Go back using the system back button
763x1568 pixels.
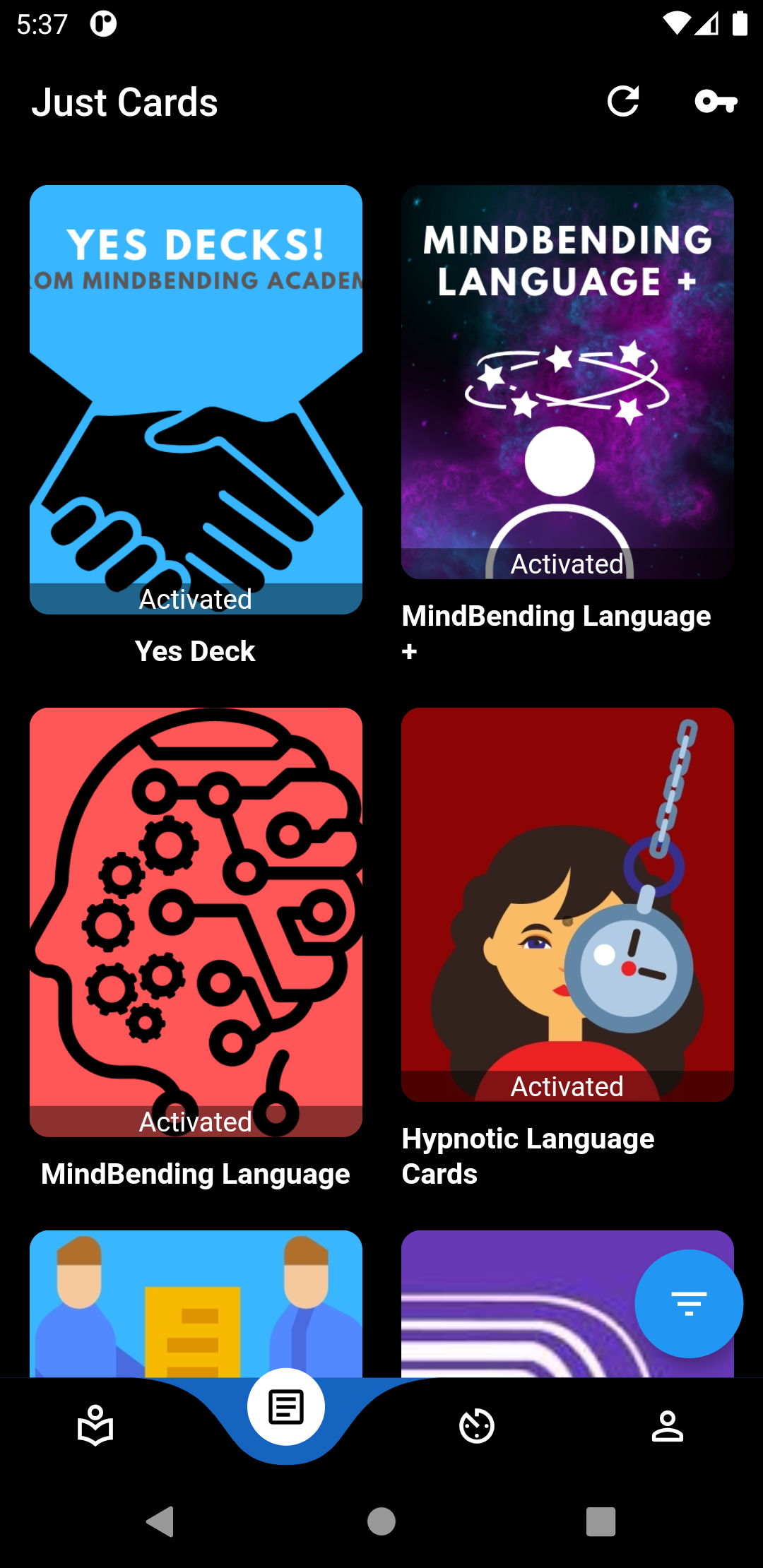161,1521
